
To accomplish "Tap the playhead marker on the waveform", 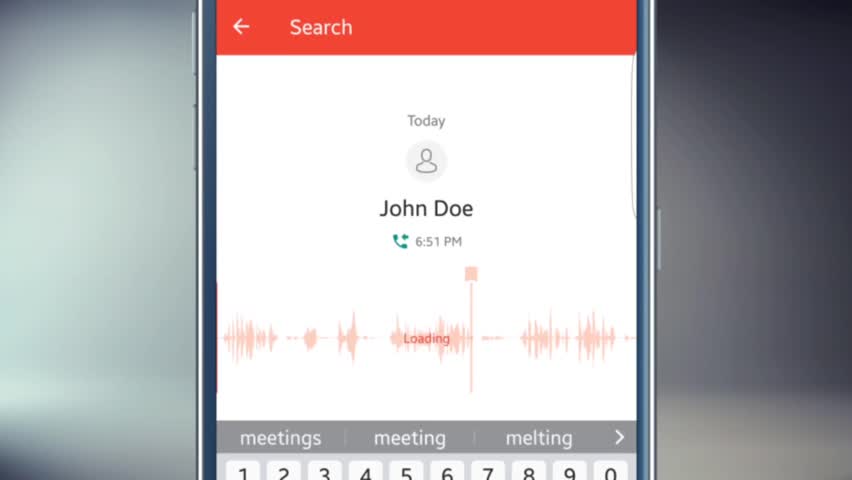I will pyautogui.click(x=471, y=274).
